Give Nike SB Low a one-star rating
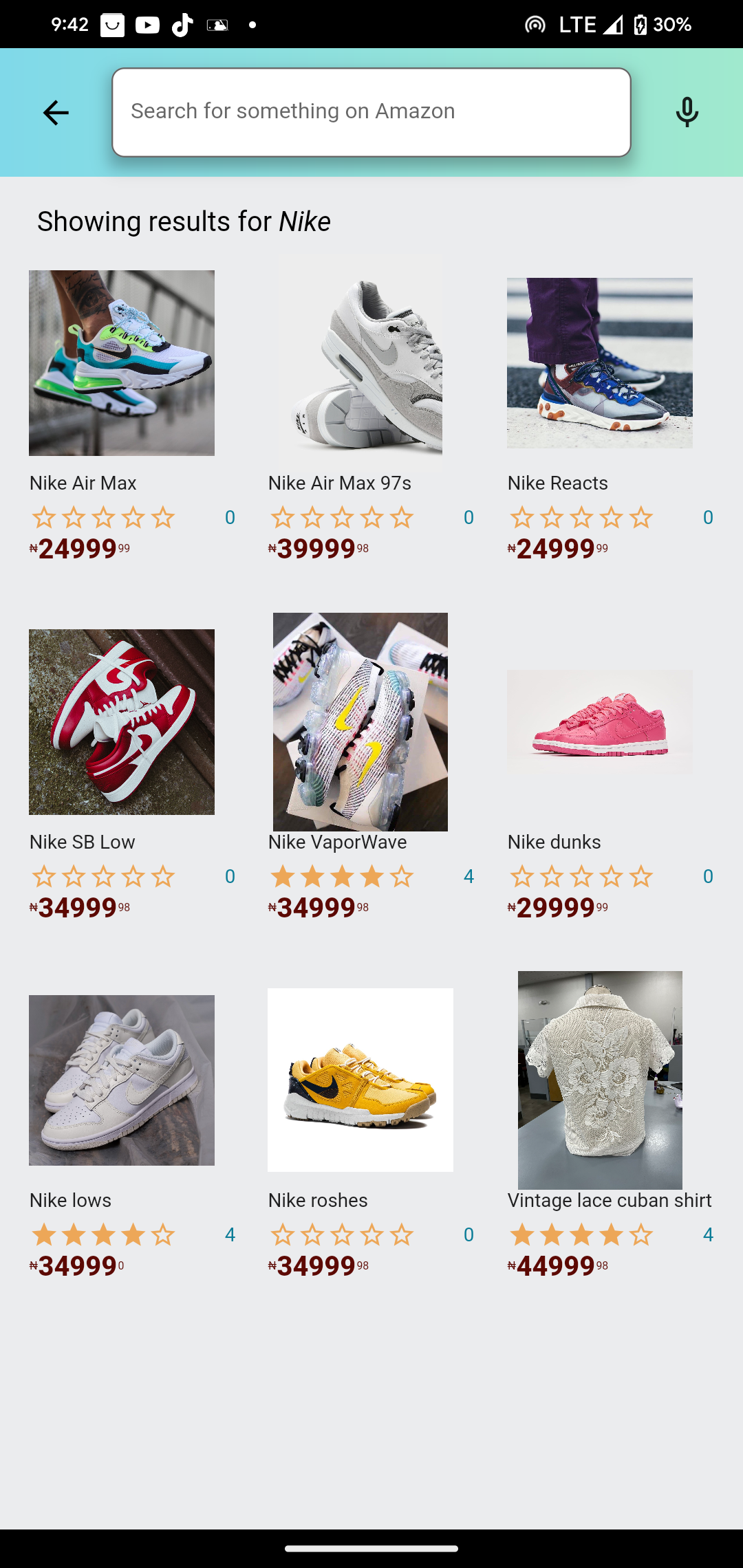This screenshot has width=743, height=1568. (45, 876)
